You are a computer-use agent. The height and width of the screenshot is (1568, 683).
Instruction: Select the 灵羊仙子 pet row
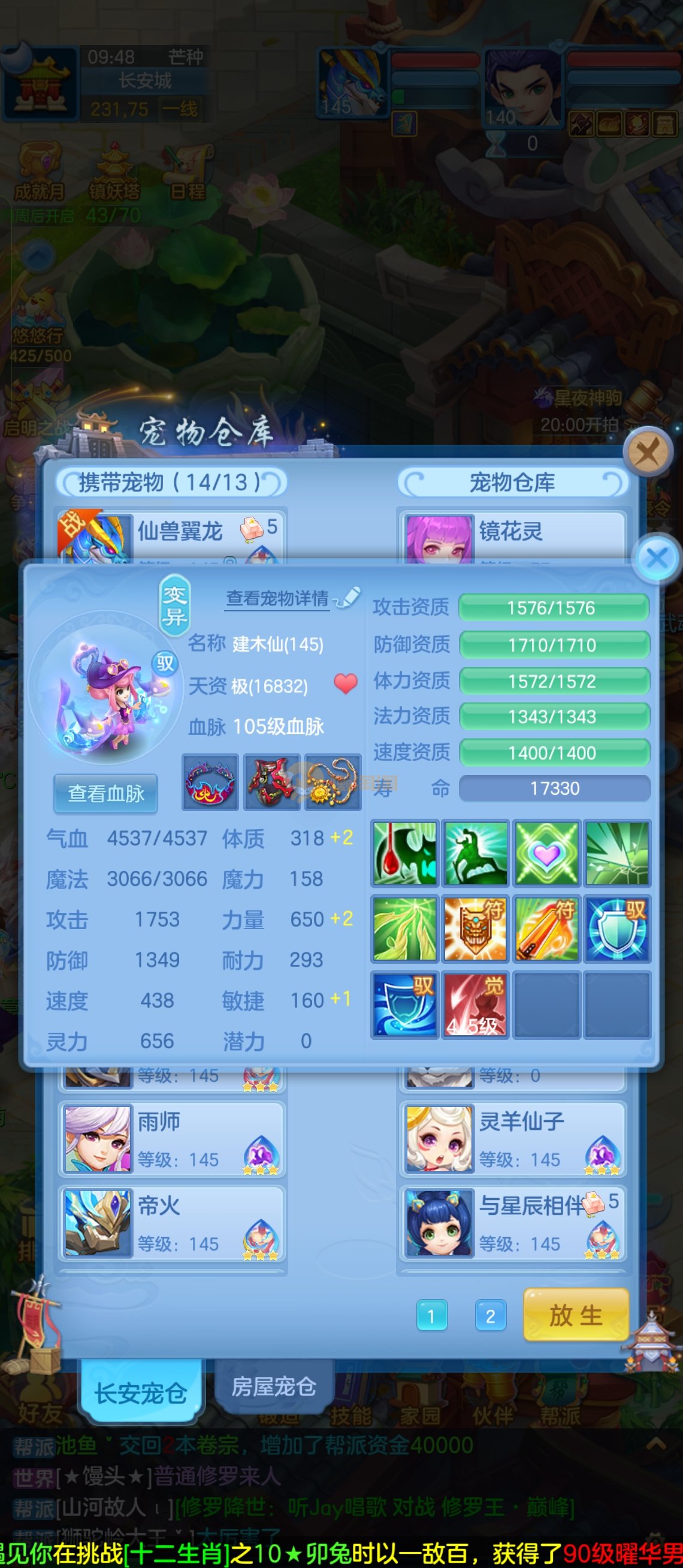pyautogui.click(x=512, y=1139)
